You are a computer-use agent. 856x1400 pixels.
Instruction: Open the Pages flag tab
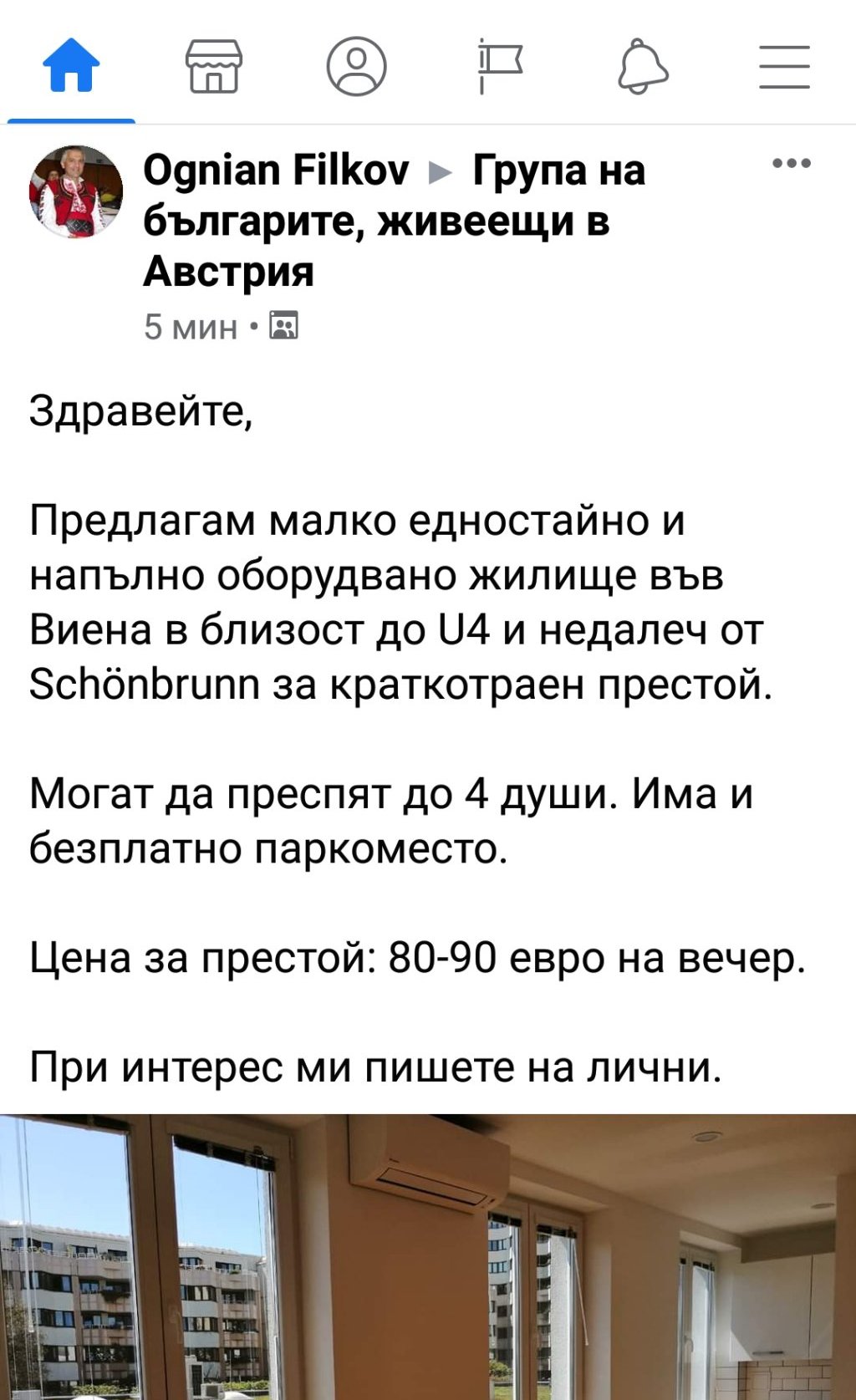tap(500, 65)
